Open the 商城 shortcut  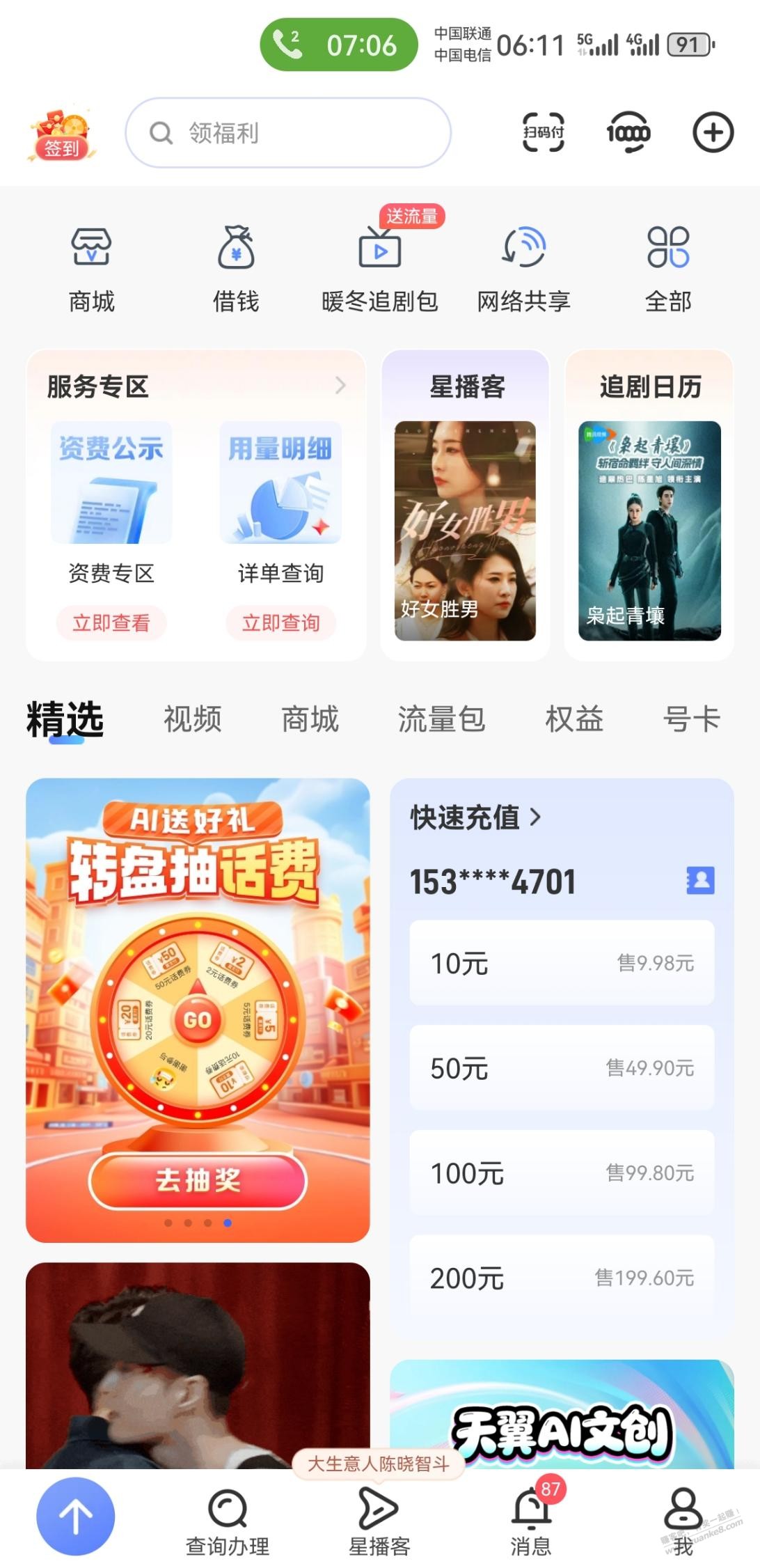[x=91, y=268]
